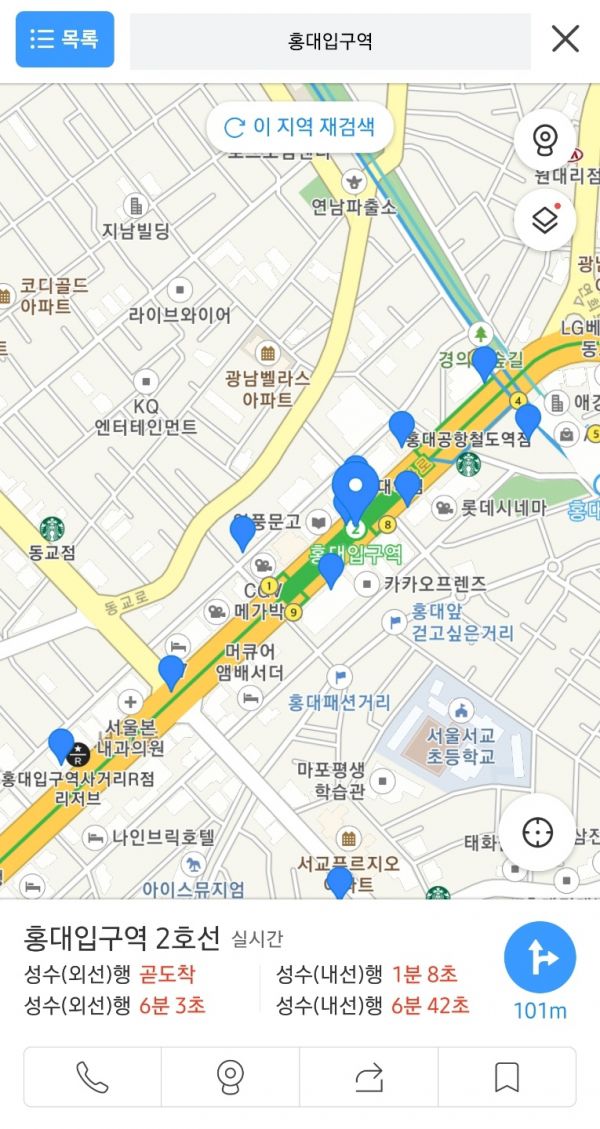Image resolution: width=600 pixels, height=1129 pixels.
Task: Tap the 홍대입구역 search field
Action: (330, 41)
